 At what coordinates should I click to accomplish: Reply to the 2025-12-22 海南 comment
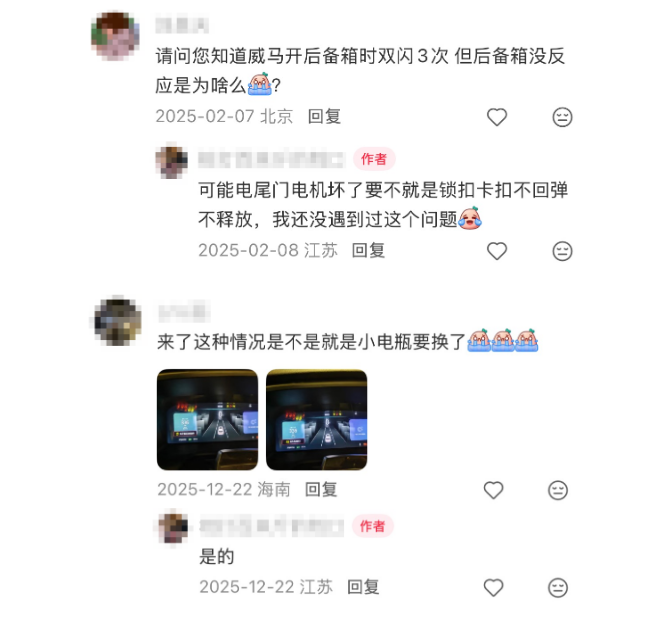(x=321, y=489)
